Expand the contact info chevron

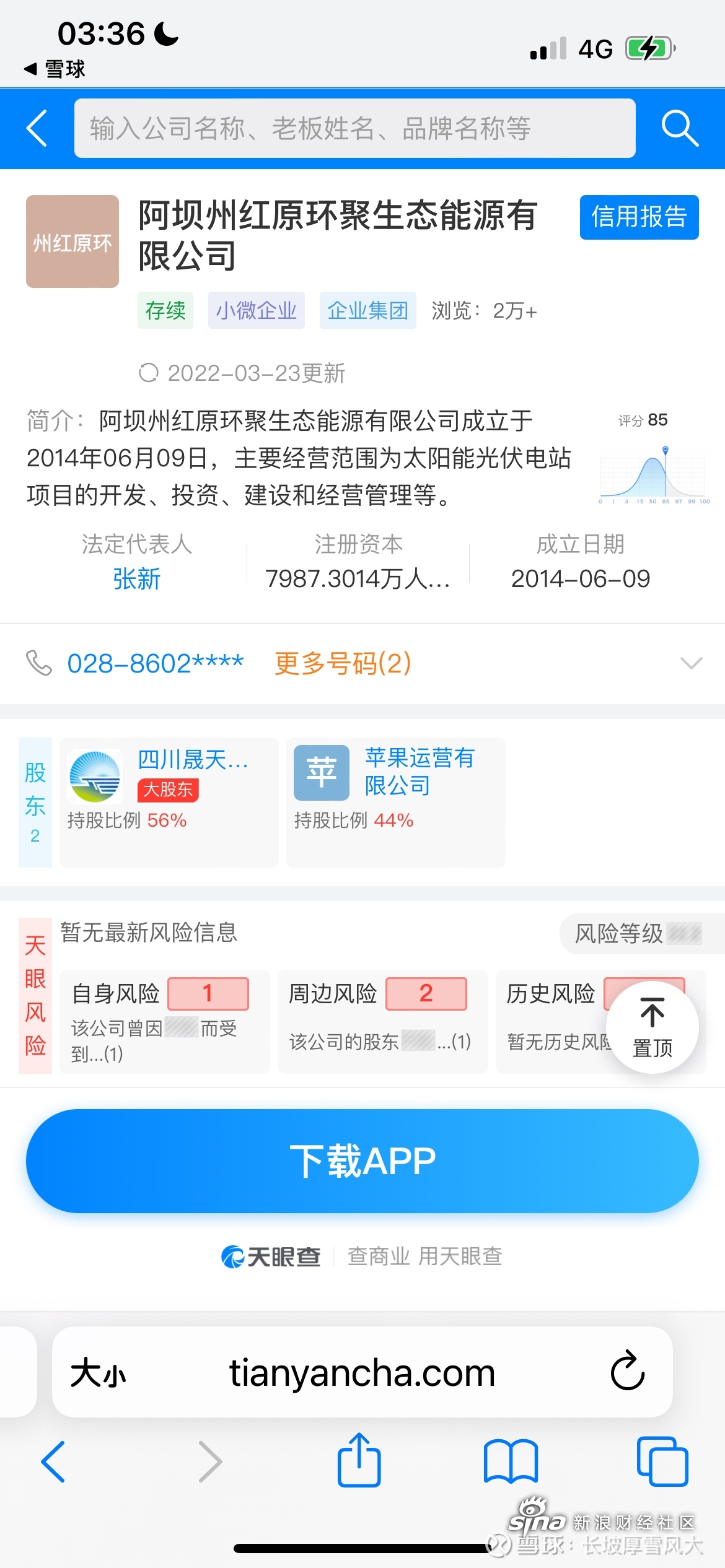click(691, 663)
